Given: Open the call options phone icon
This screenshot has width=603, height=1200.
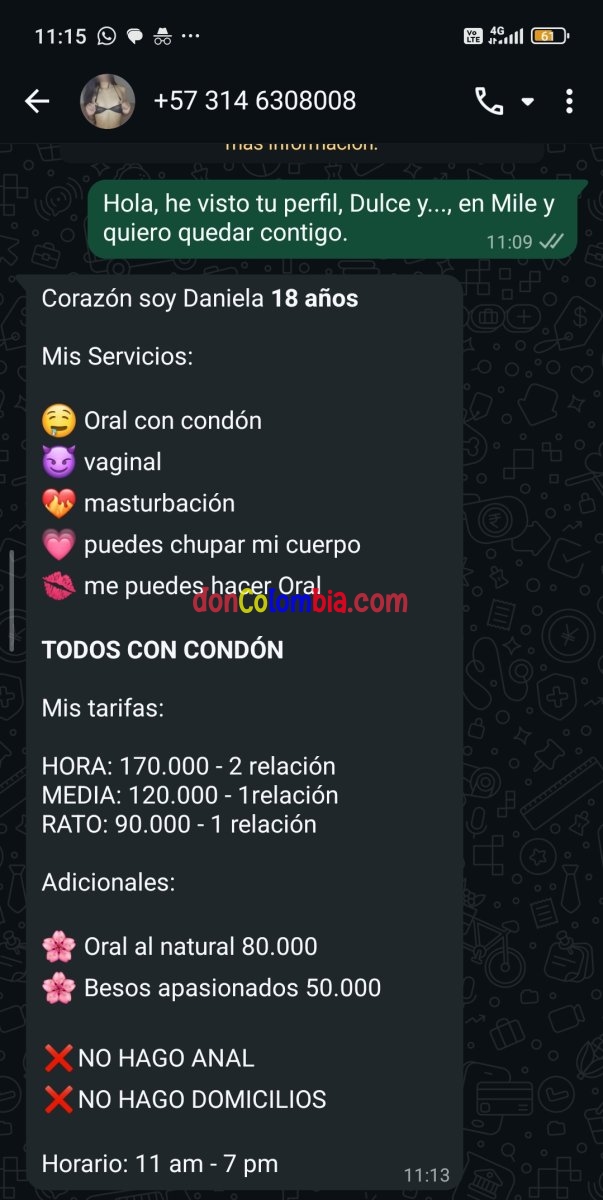Looking at the screenshot, I should coord(489,101).
